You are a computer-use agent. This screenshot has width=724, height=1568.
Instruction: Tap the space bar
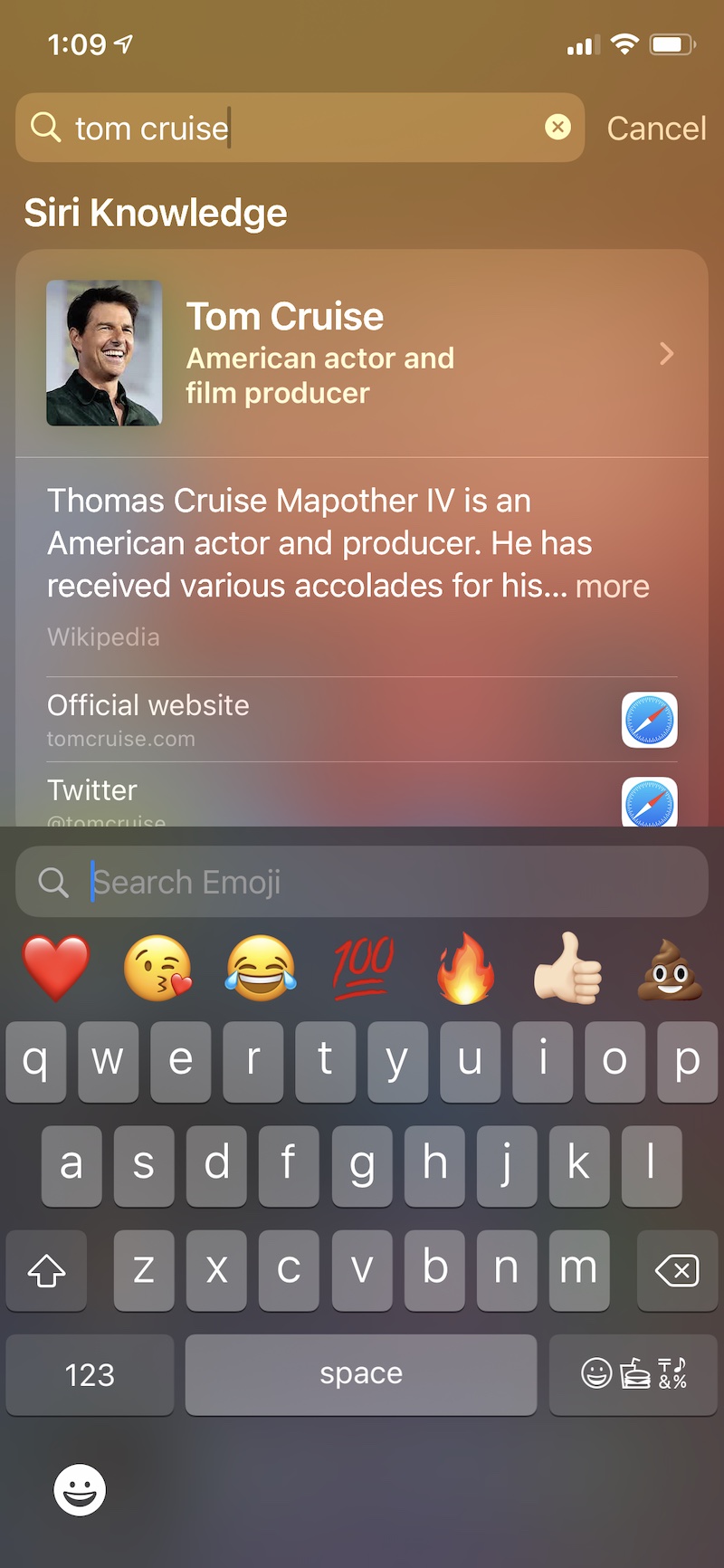[x=361, y=1375]
